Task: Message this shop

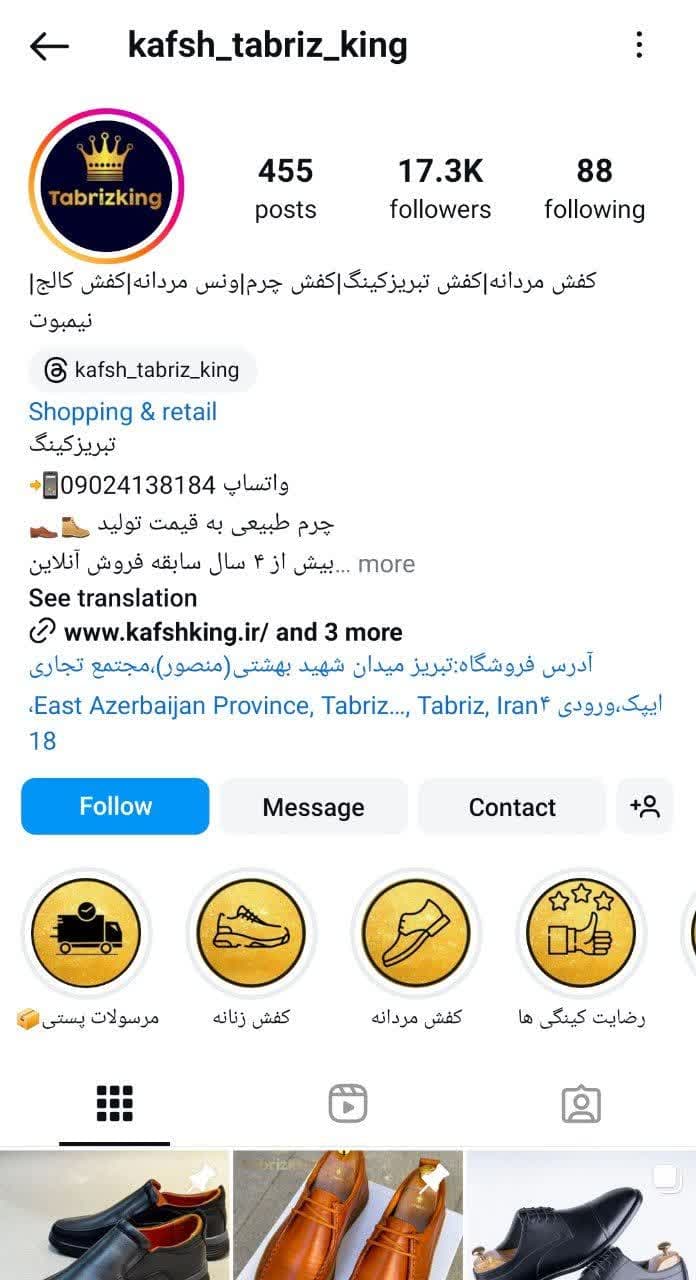Action: tap(313, 807)
